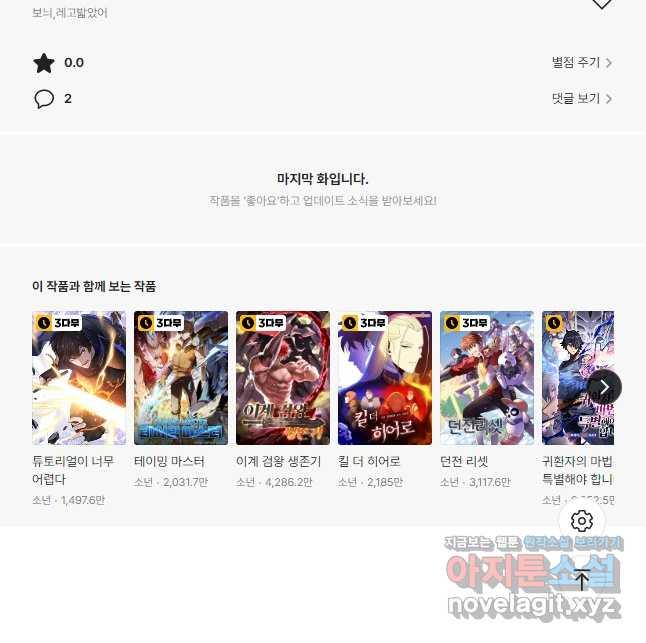The width and height of the screenshot is (646, 643).
Task: Open the 킬 더 히어로 webtoon
Action: click(385, 378)
